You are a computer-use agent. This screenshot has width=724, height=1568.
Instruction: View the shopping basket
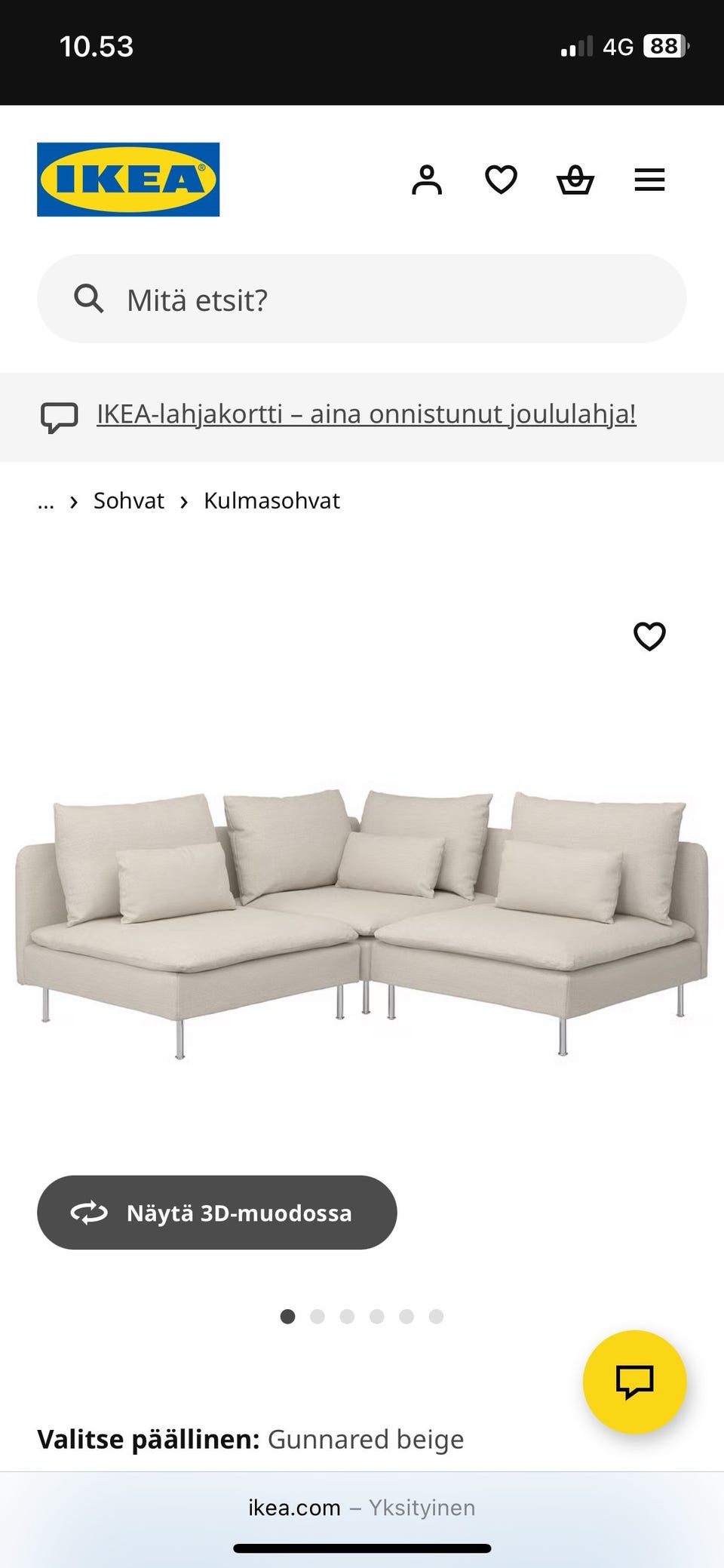pyautogui.click(x=575, y=179)
